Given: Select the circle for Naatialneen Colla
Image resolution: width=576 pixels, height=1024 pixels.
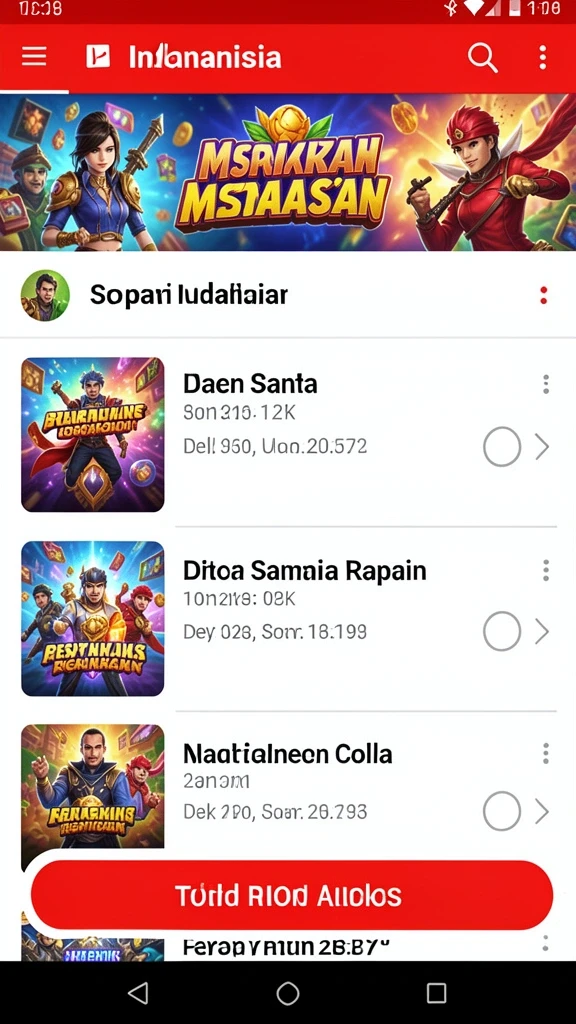Looking at the screenshot, I should pyautogui.click(x=502, y=811).
